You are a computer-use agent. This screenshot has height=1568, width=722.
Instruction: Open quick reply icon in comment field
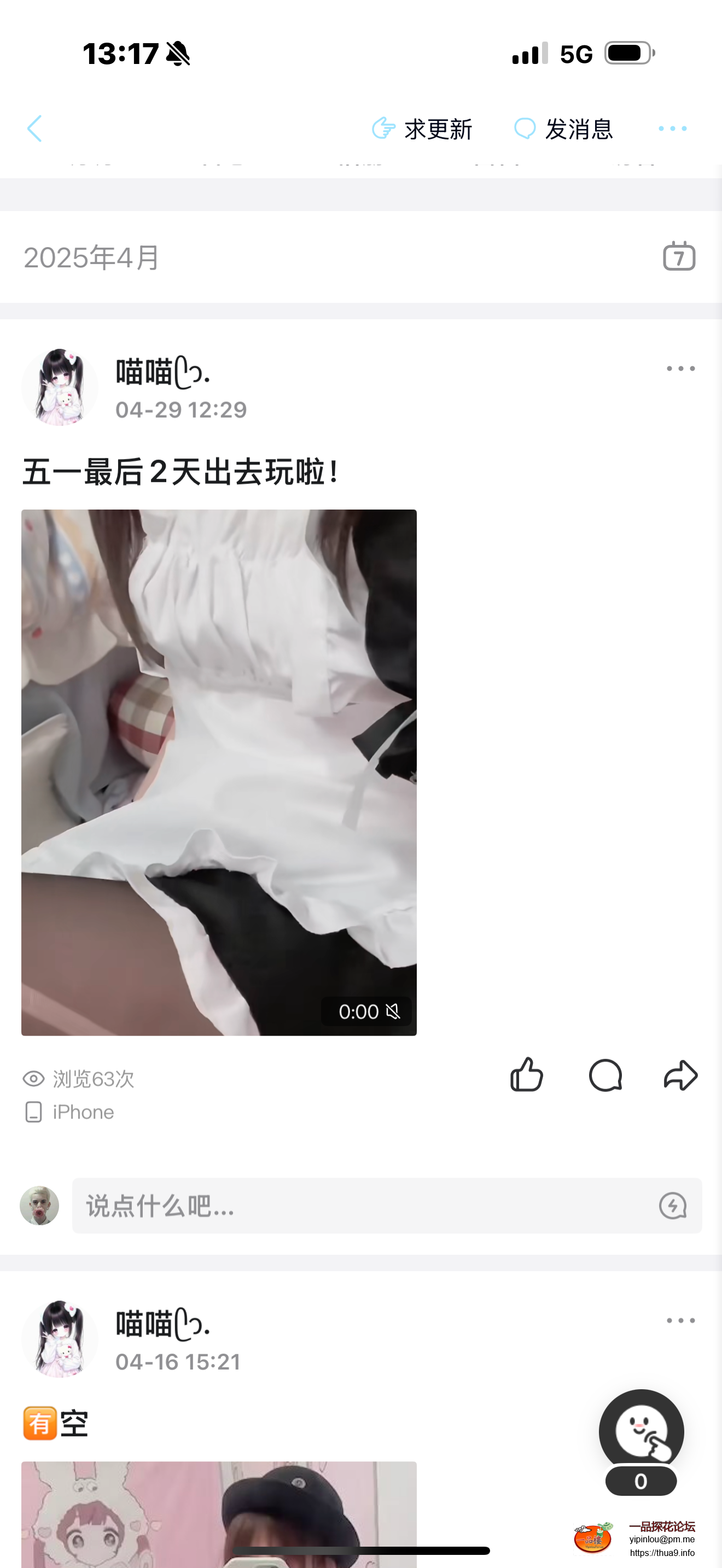(672, 1205)
